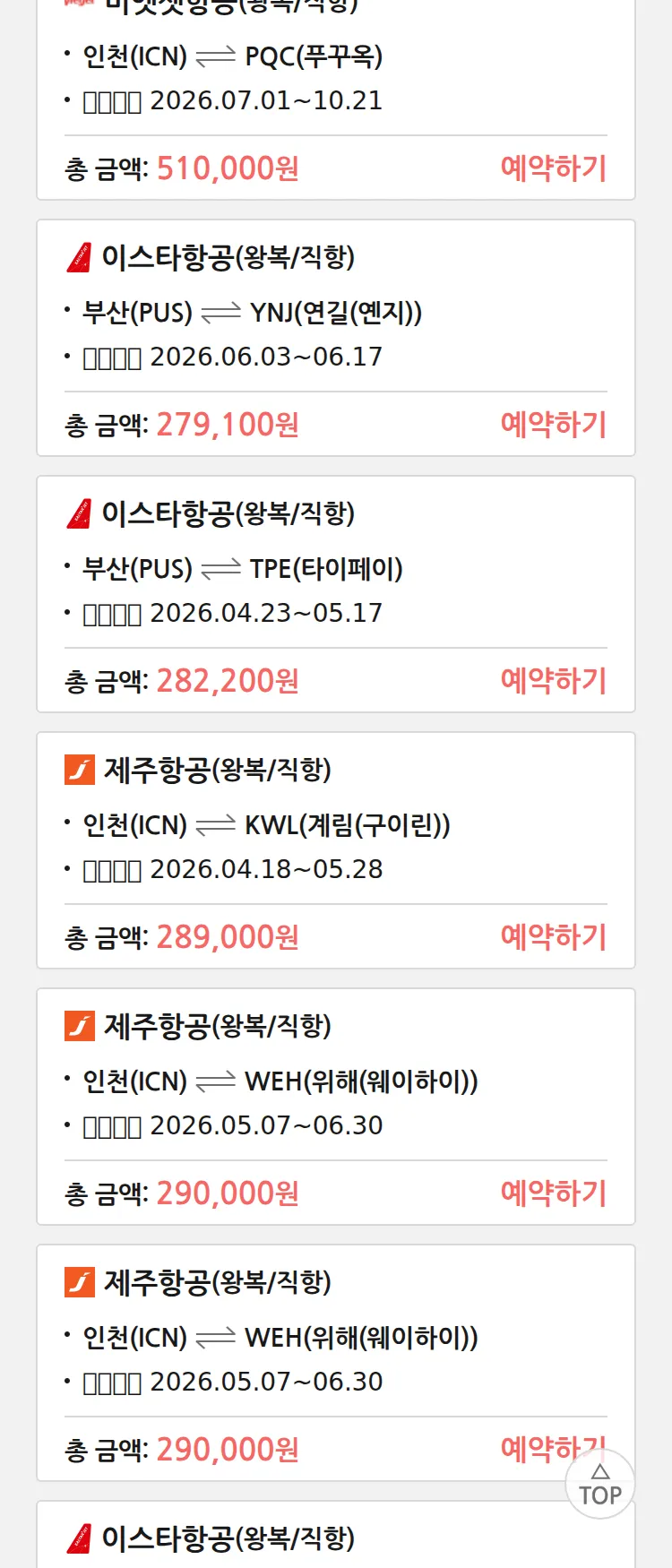View the 인천(ICN) to KWL(계림) 제주항공 card
The width and height of the screenshot is (672, 1568).
pos(335,826)
